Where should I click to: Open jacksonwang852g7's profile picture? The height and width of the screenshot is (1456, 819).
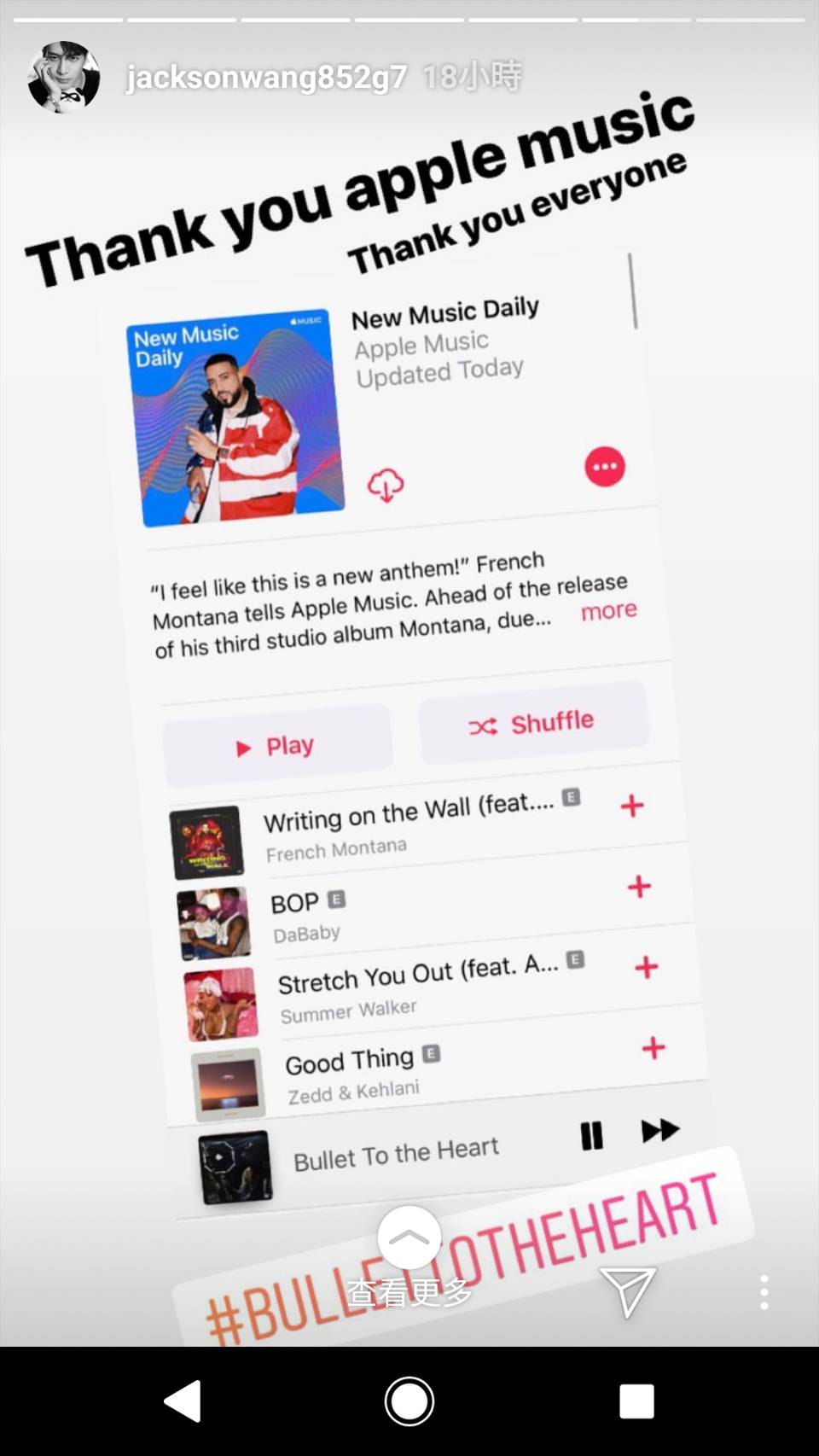pyautogui.click(x=63, y=77)
